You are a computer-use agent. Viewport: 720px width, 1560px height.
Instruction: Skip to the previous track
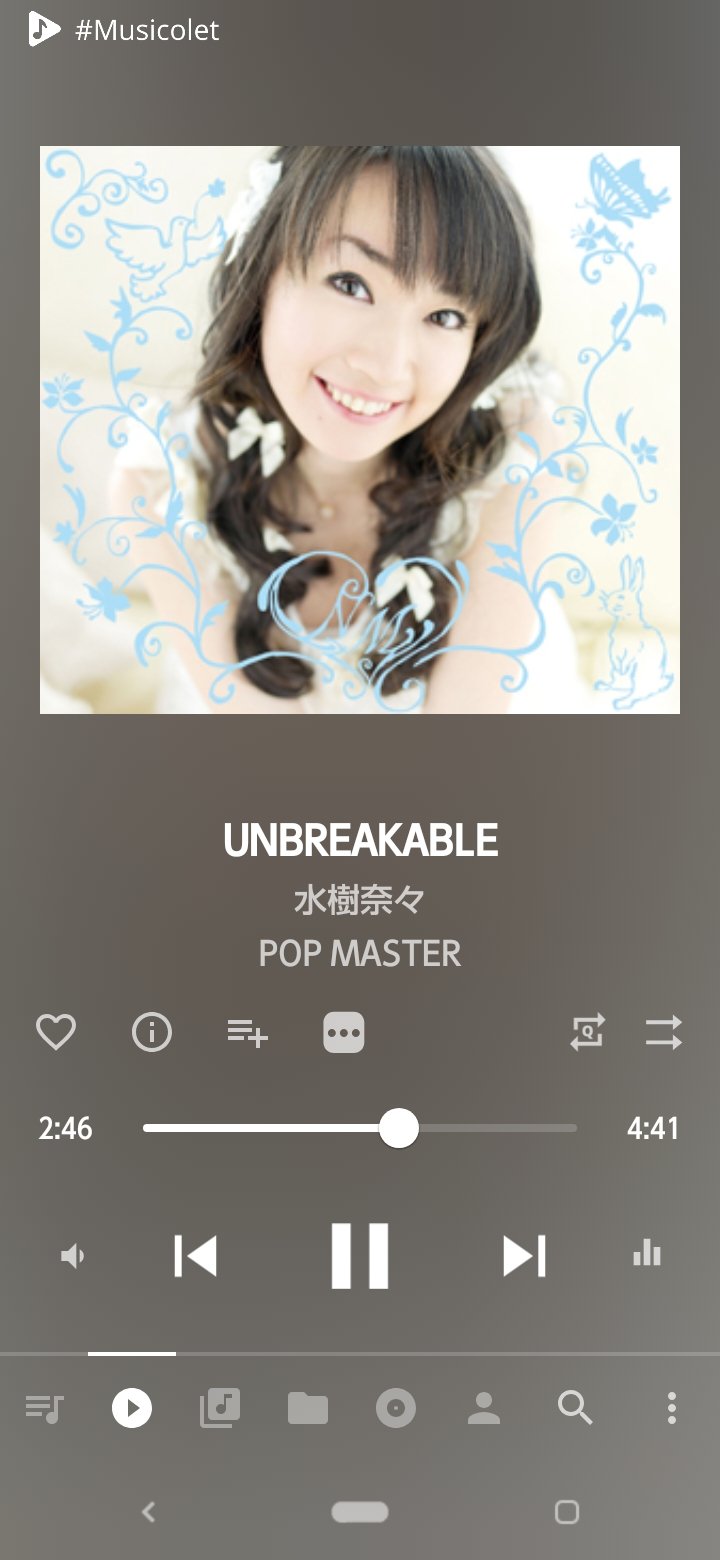(196, 1255)
